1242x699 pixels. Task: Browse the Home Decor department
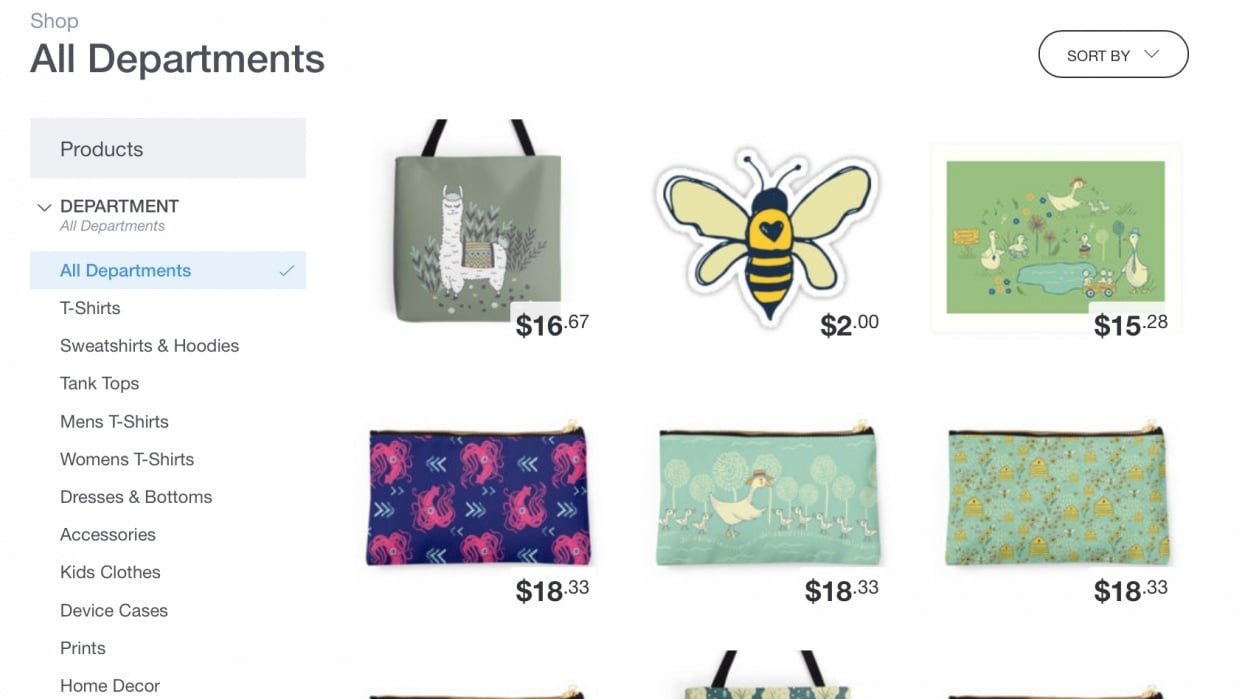coord(110,686)
